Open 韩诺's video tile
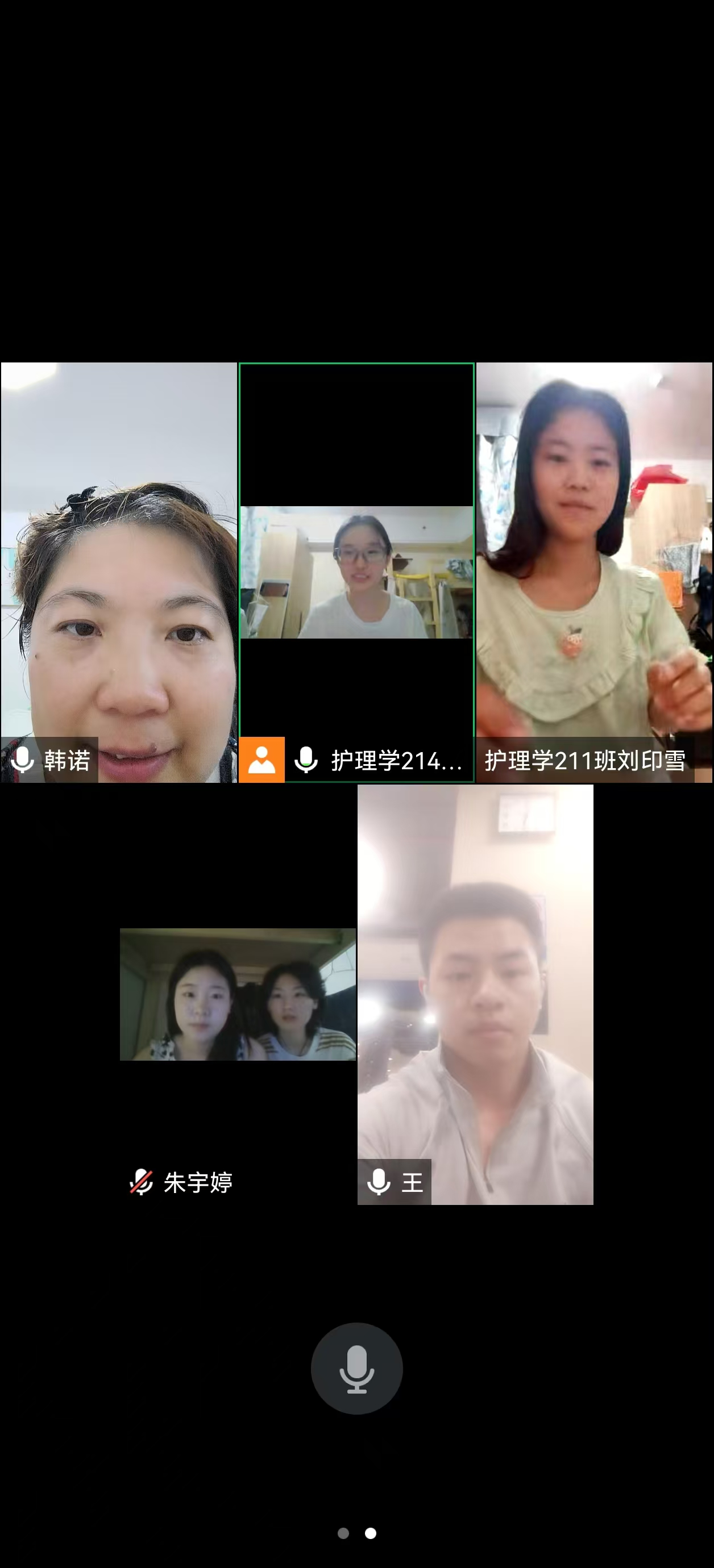 click(119, 572)
